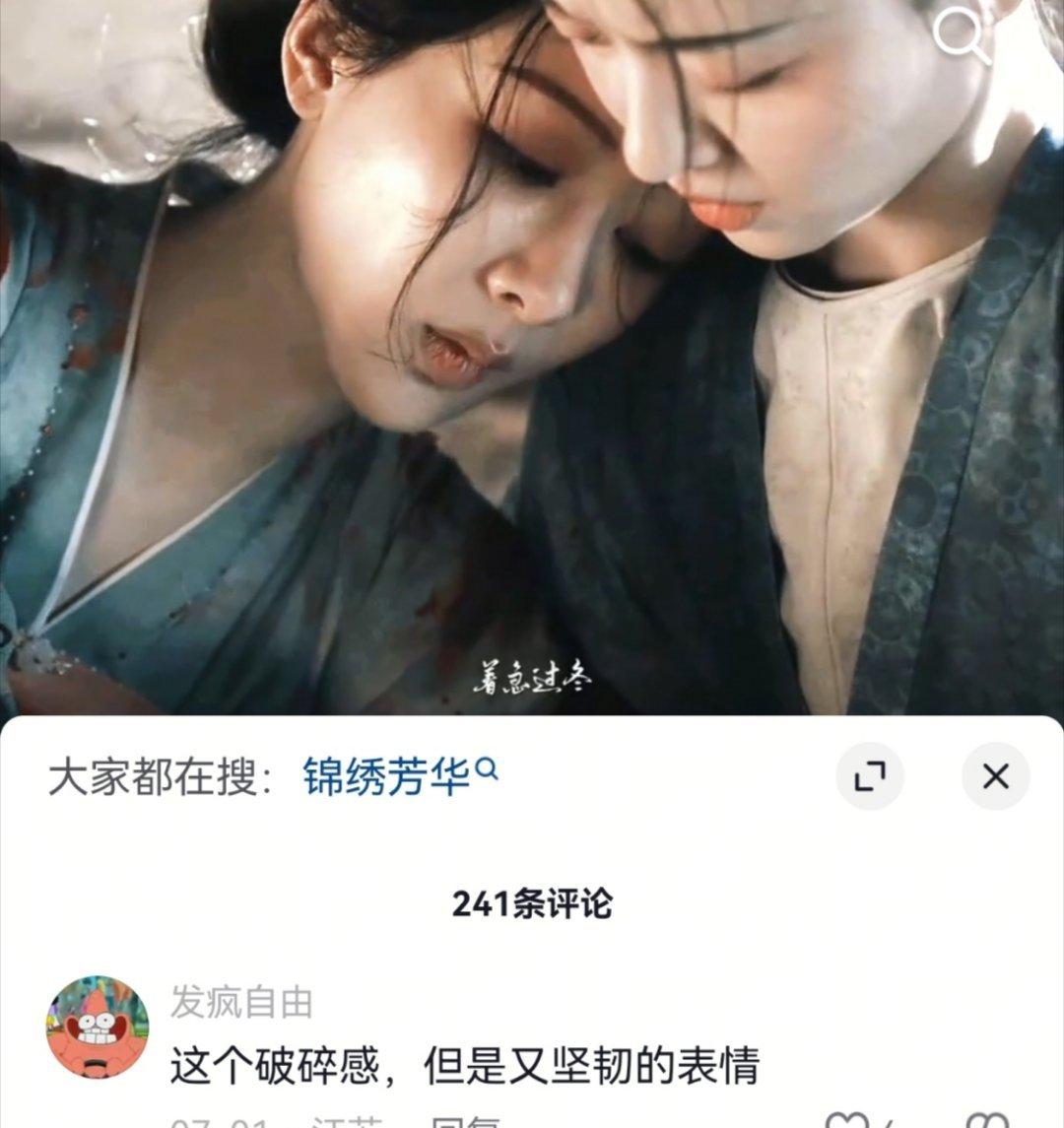
Task: Expand the comments panel to full screen
Action: (869, 777)
